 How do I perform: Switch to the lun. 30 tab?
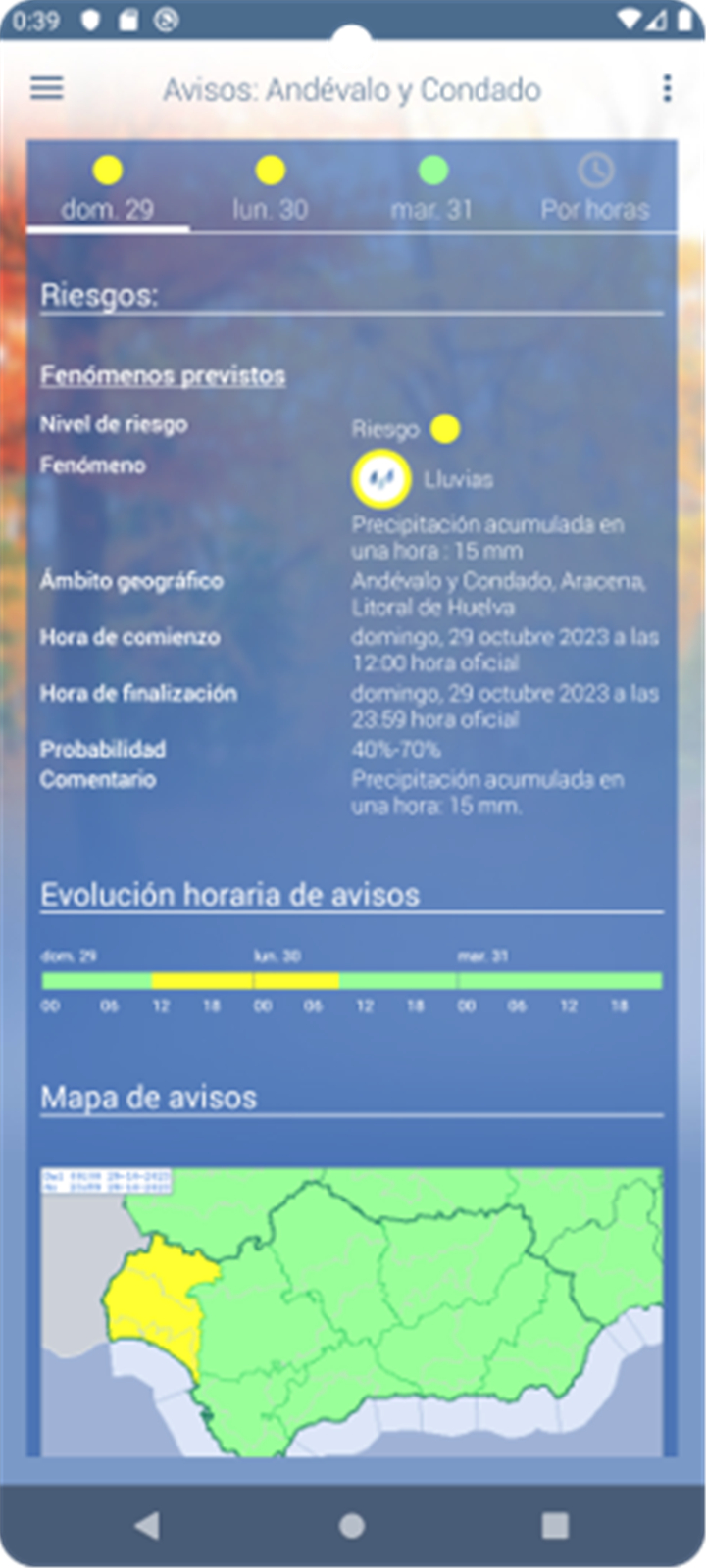[271, 188]
